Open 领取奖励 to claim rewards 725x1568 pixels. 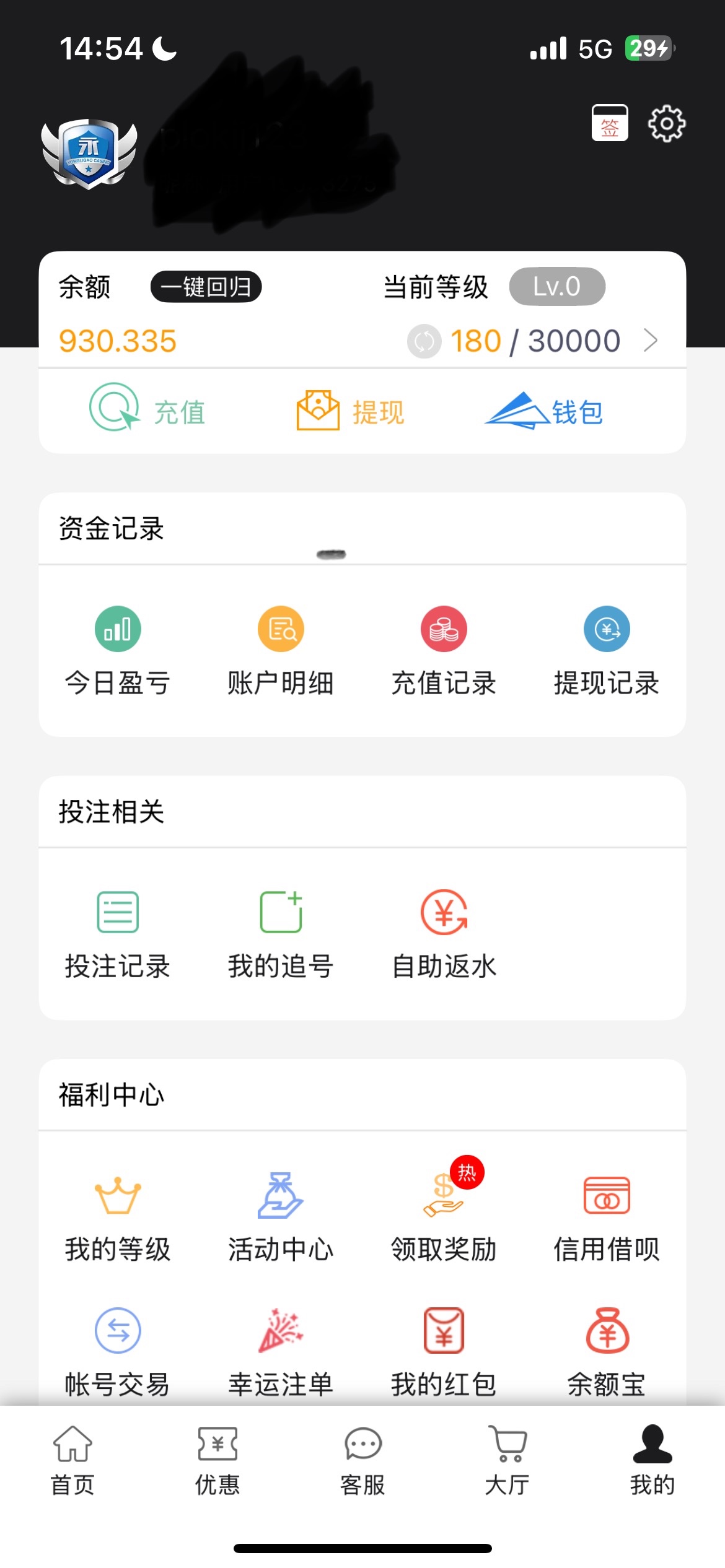coord(444,1217)
